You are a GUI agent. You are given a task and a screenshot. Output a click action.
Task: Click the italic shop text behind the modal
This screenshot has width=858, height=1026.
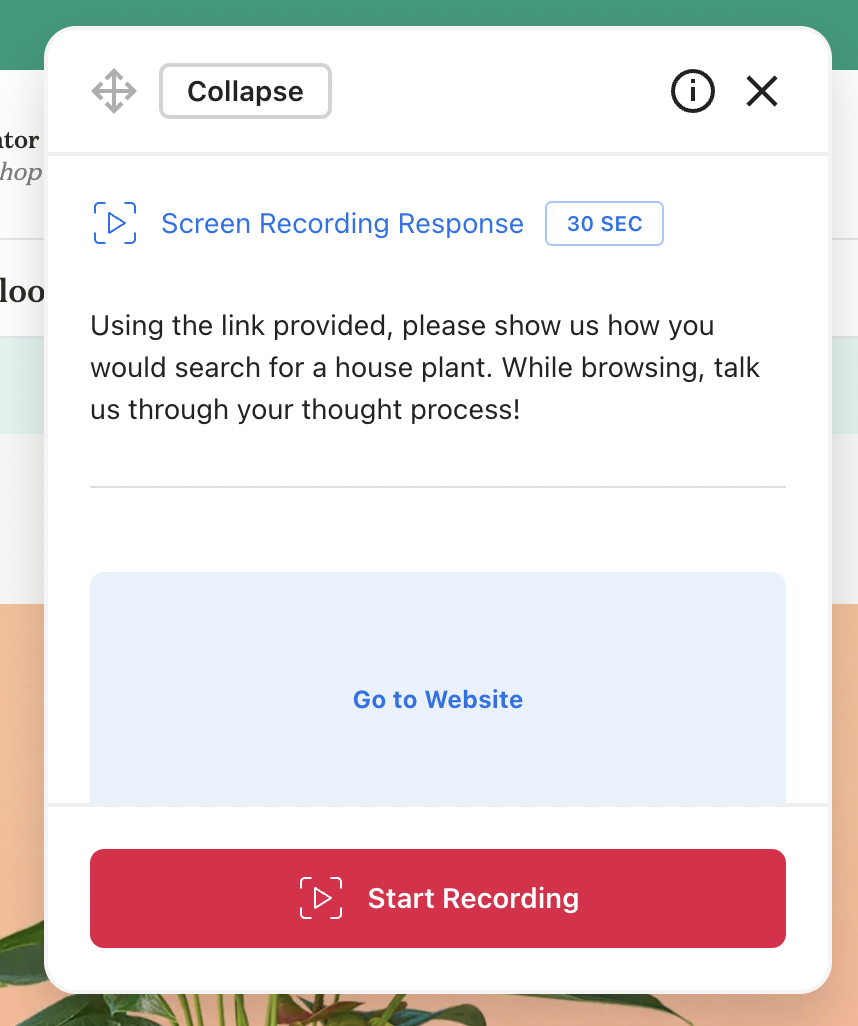click(22, 172)
